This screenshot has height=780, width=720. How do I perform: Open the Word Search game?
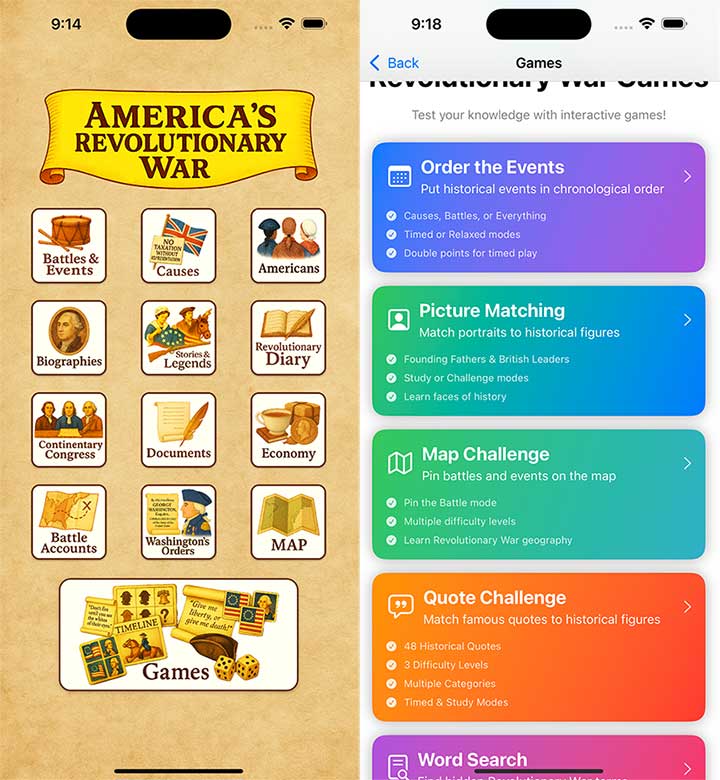tap(538, 760)
